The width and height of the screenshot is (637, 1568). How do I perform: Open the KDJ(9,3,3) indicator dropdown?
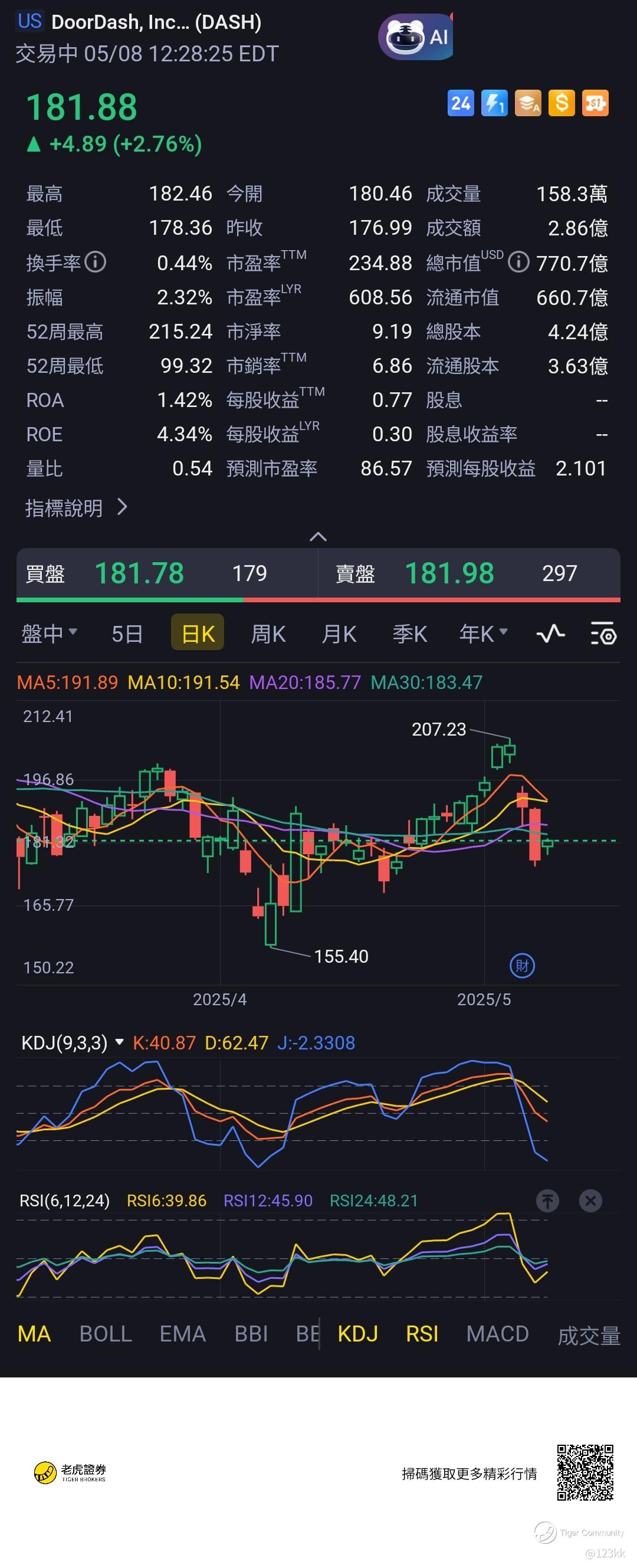[x=73, y=1044]
